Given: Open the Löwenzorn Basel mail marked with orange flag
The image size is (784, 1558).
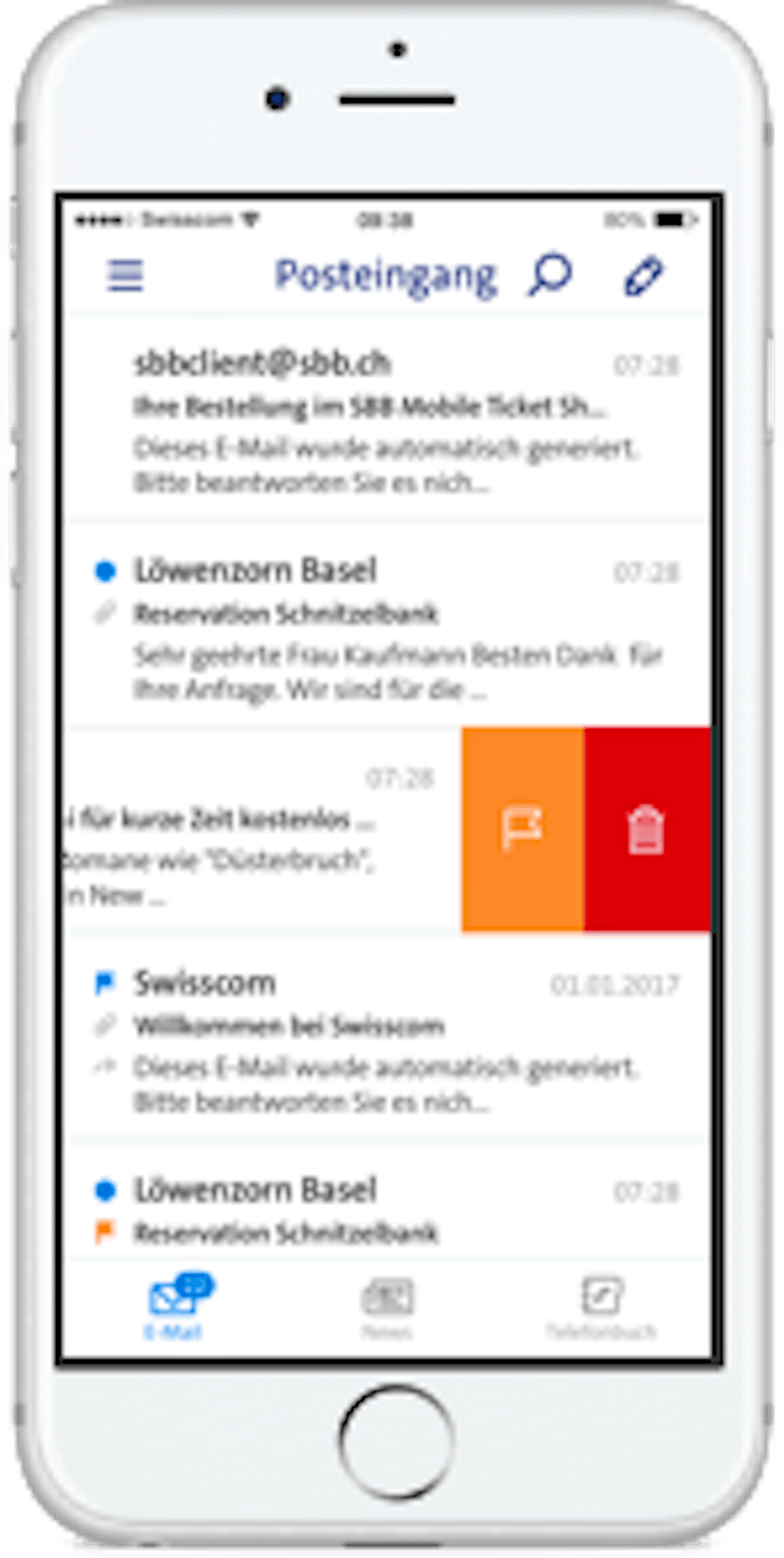Looking at the screenshot, I should 387,1203.
